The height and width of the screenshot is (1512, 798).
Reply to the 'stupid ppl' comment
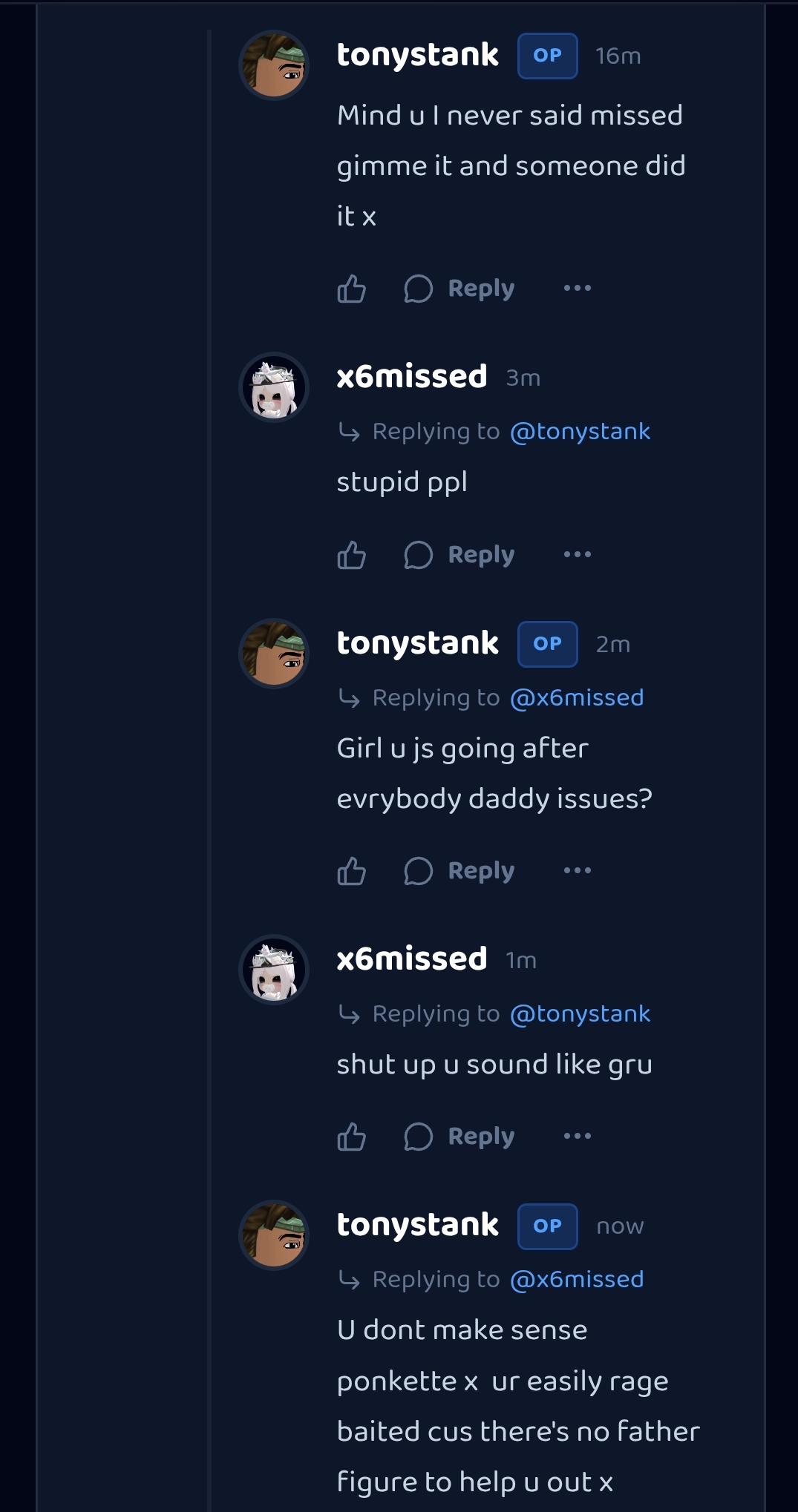pos(459,555)
